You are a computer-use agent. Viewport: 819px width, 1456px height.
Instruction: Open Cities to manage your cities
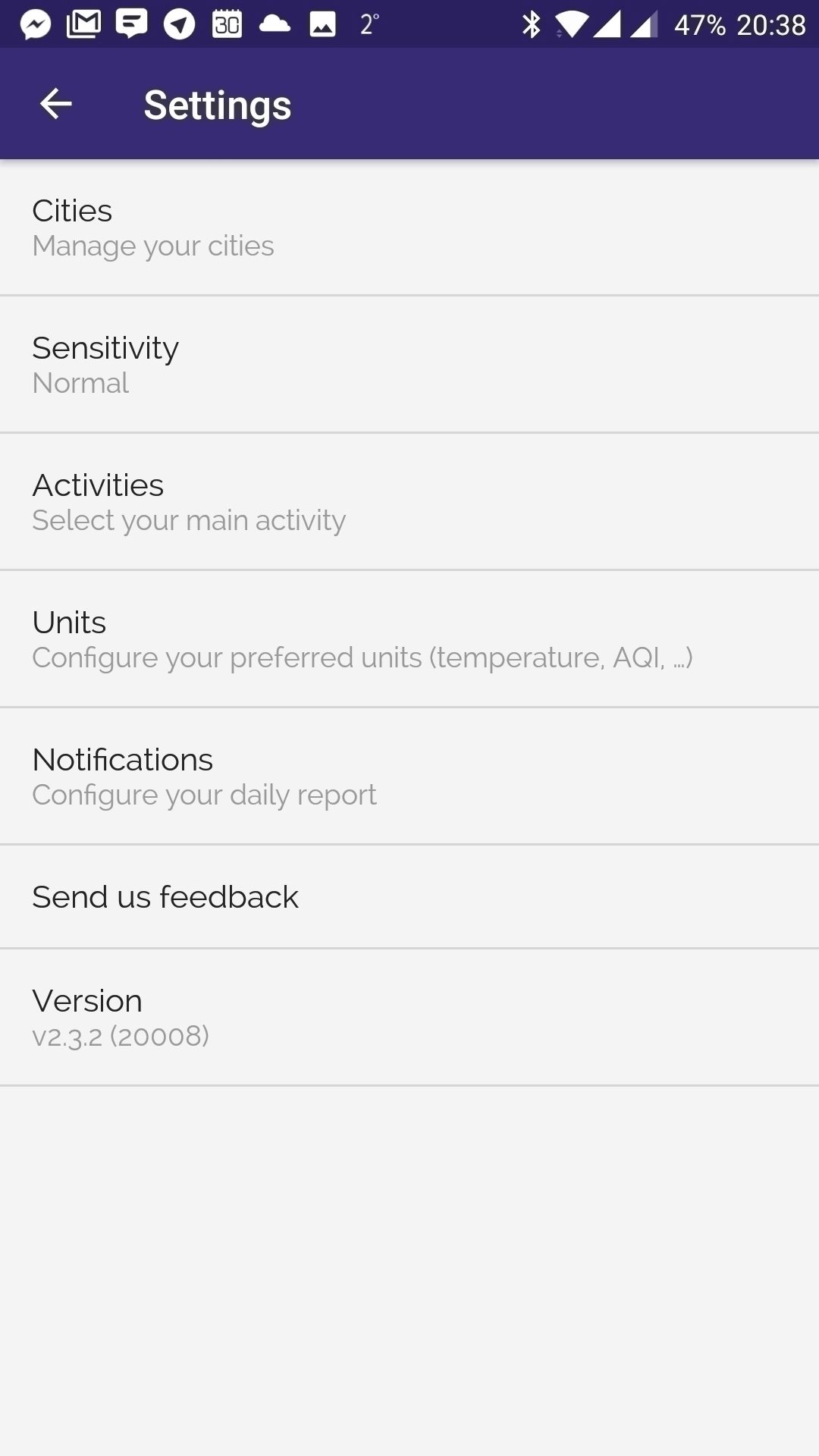(x=409, y=227)
